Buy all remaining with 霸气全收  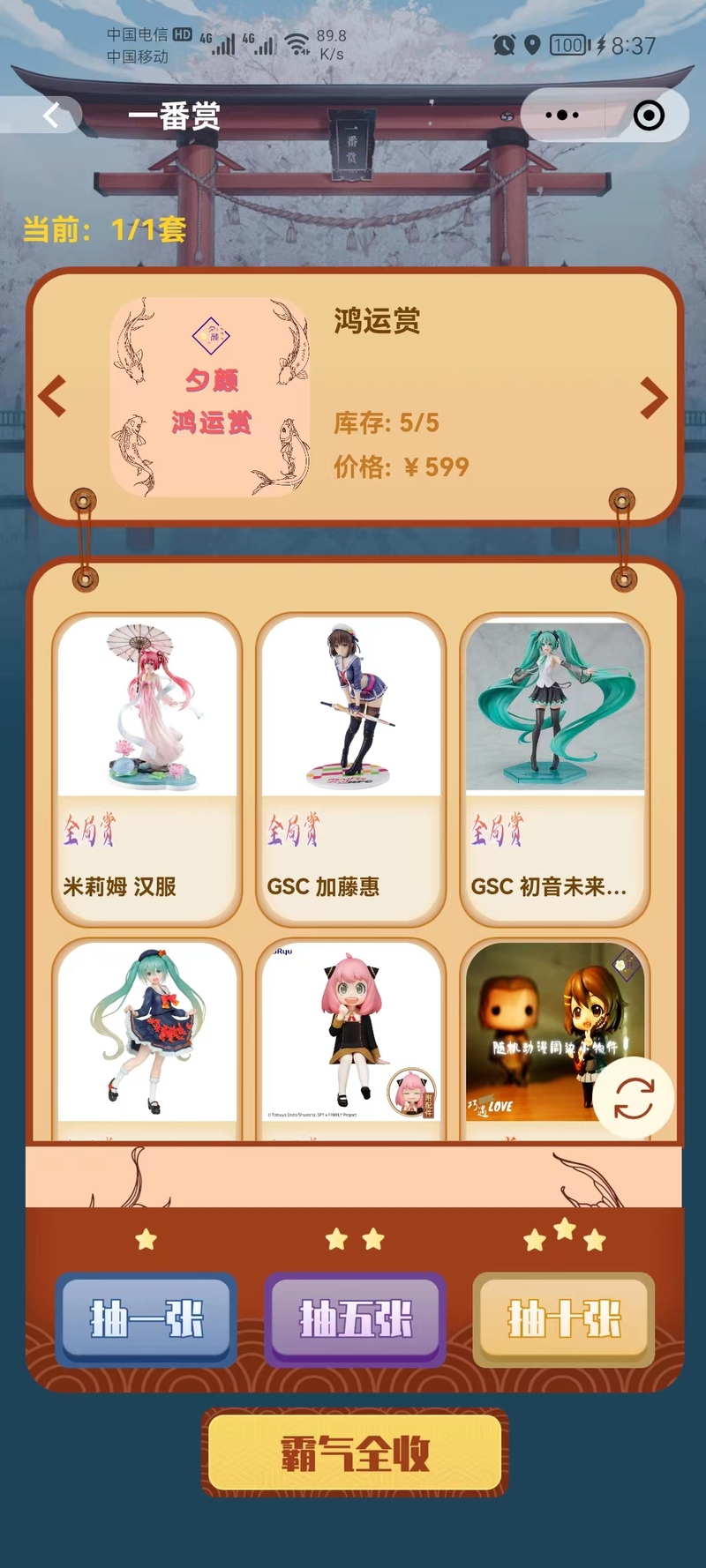[x=355, y=1452]
